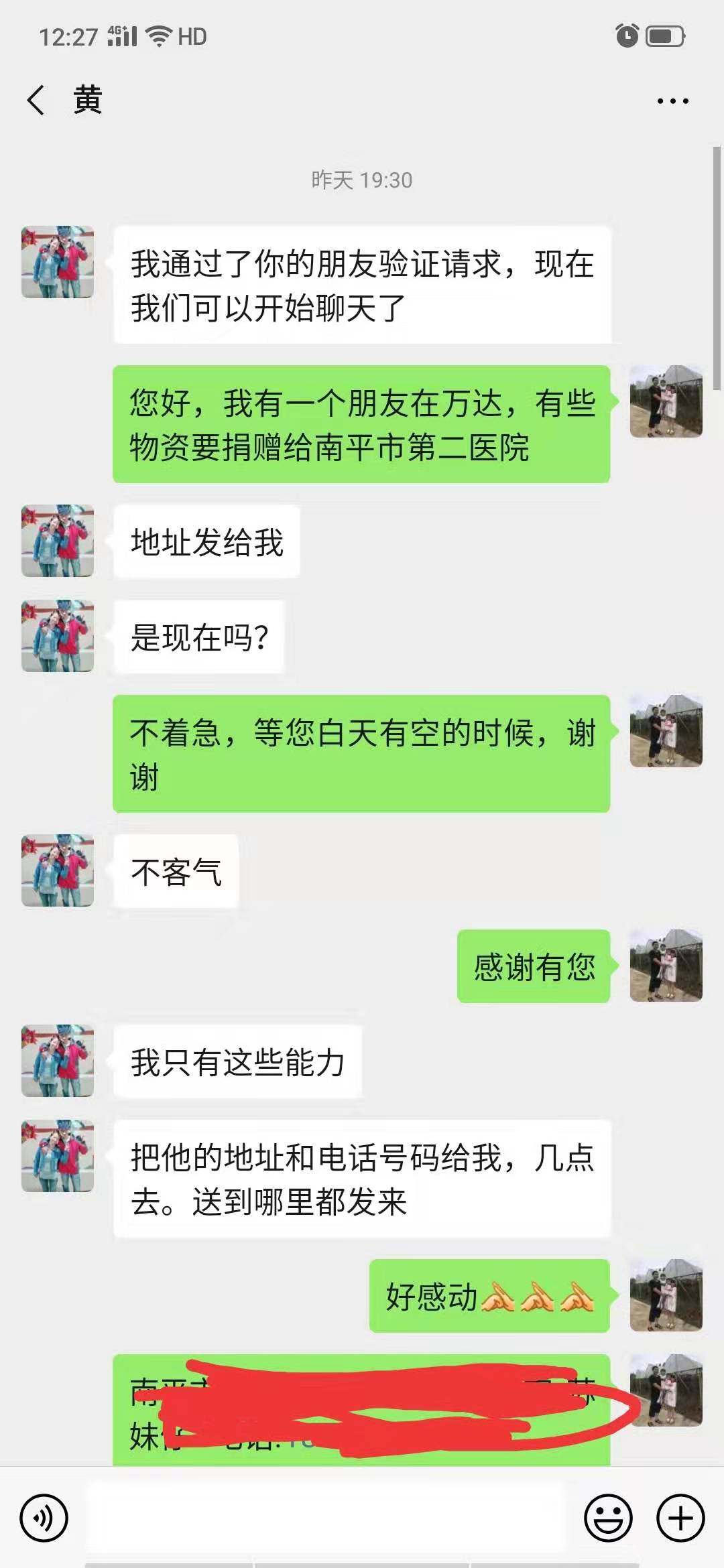Tap the avatar beside "地址发给我" message
This screenshot has width=724, height=1568.
58,541
